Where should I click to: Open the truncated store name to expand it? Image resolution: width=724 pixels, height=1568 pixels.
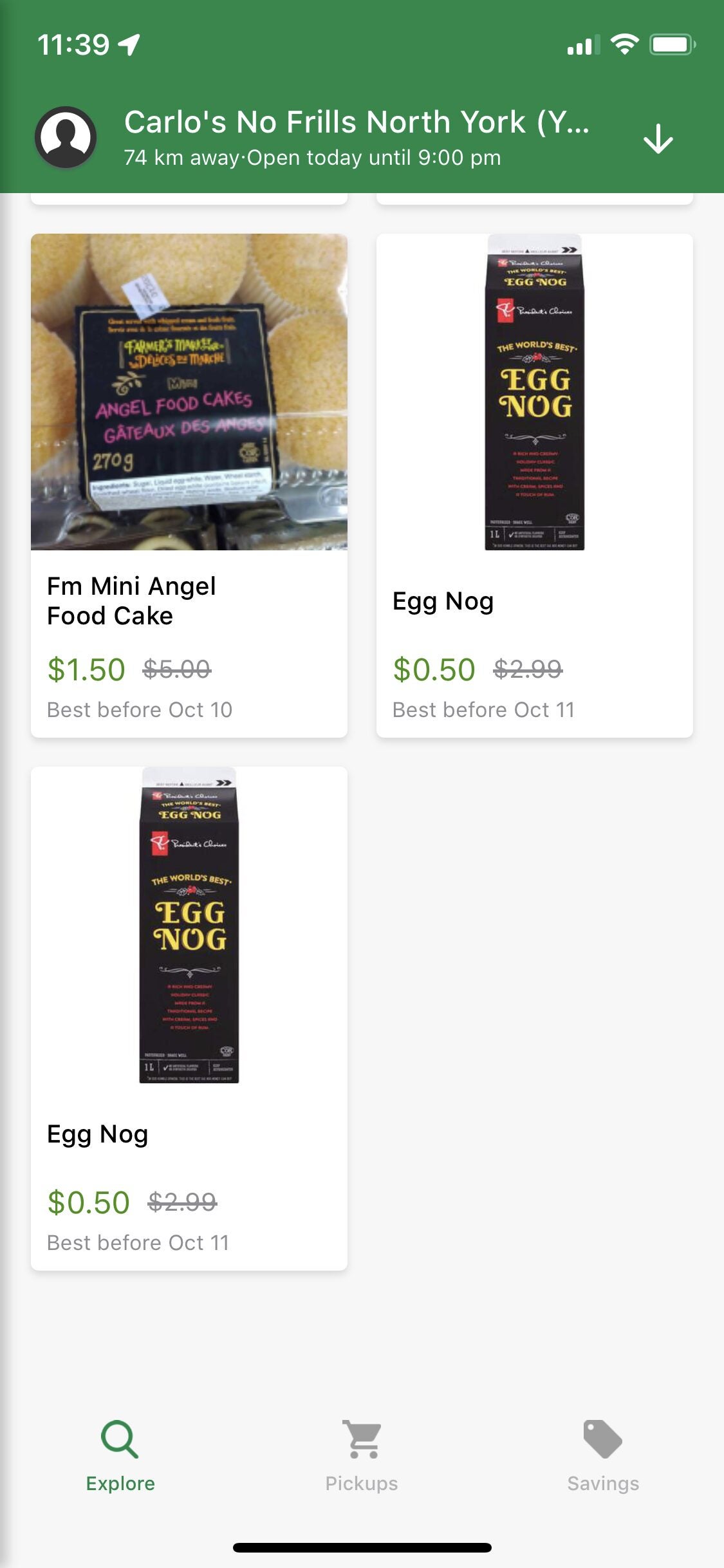coord(358,122)
